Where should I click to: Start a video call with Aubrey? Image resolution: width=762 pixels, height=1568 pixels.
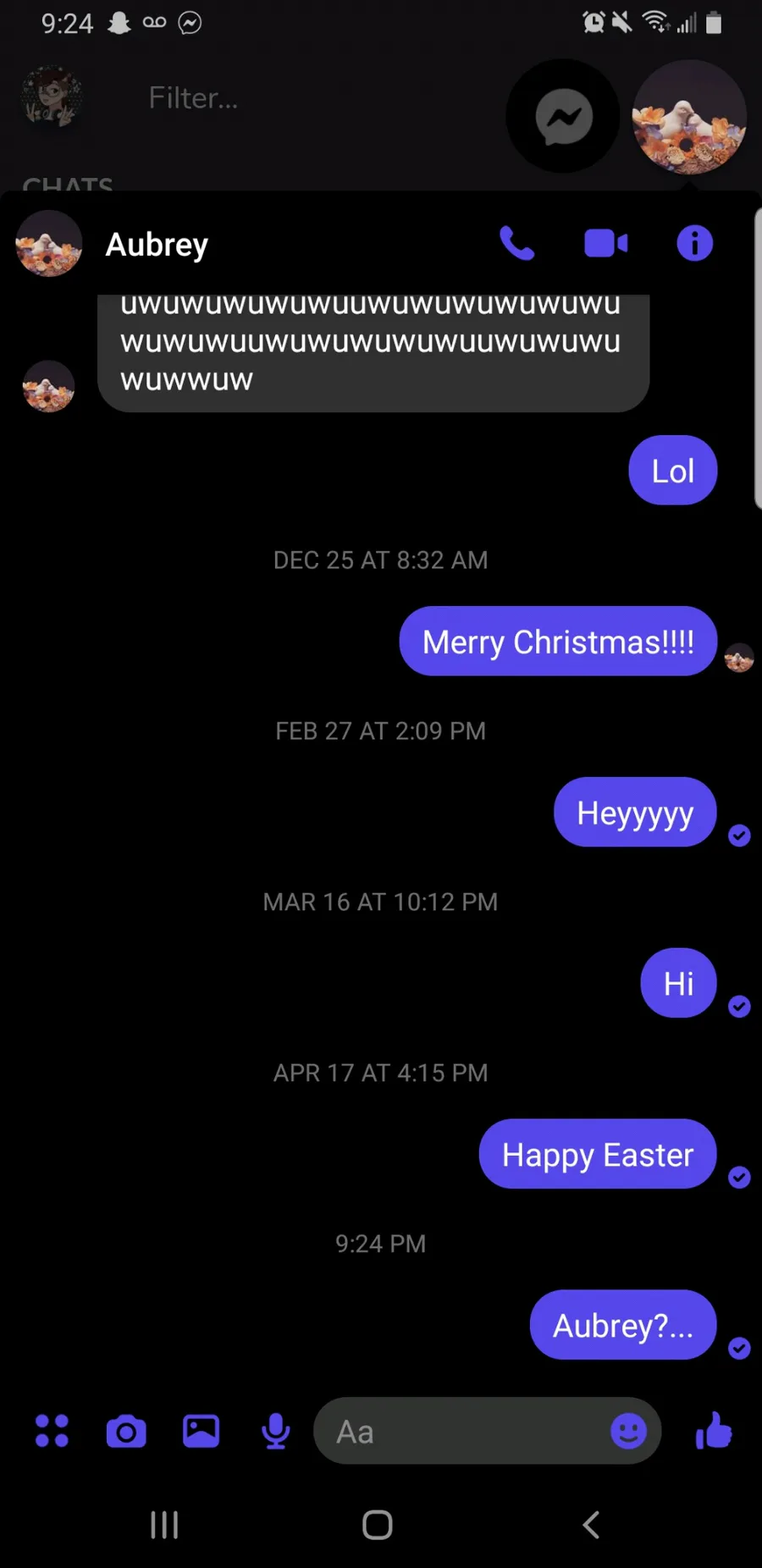(x=606, y=244)
